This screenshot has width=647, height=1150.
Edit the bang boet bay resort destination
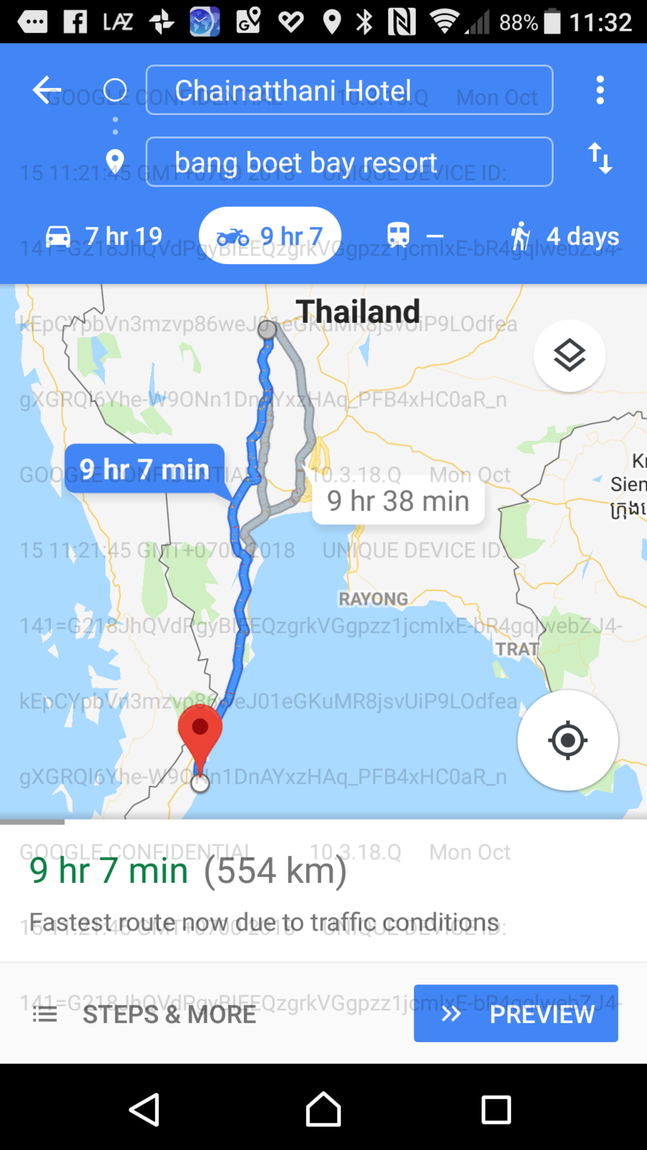tap(349, 162)
